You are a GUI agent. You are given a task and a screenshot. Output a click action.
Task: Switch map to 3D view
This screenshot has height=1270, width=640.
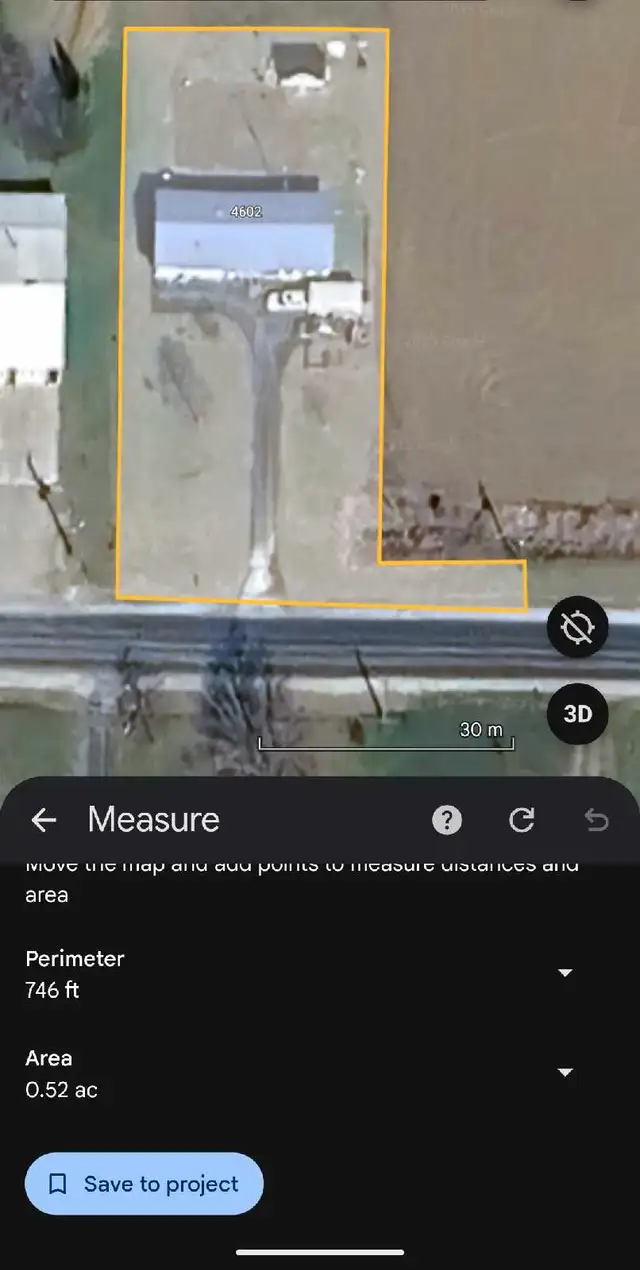[578, 714]
